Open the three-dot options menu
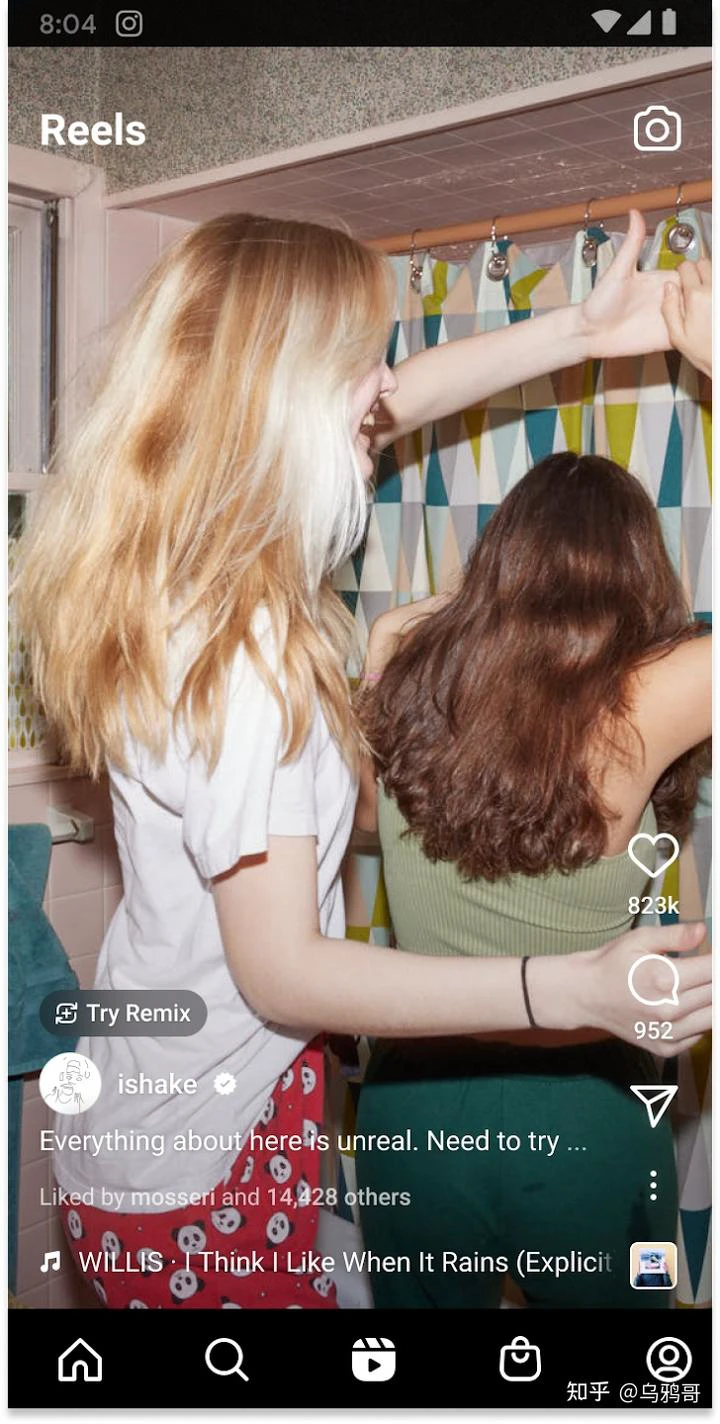 point(653,1186)
